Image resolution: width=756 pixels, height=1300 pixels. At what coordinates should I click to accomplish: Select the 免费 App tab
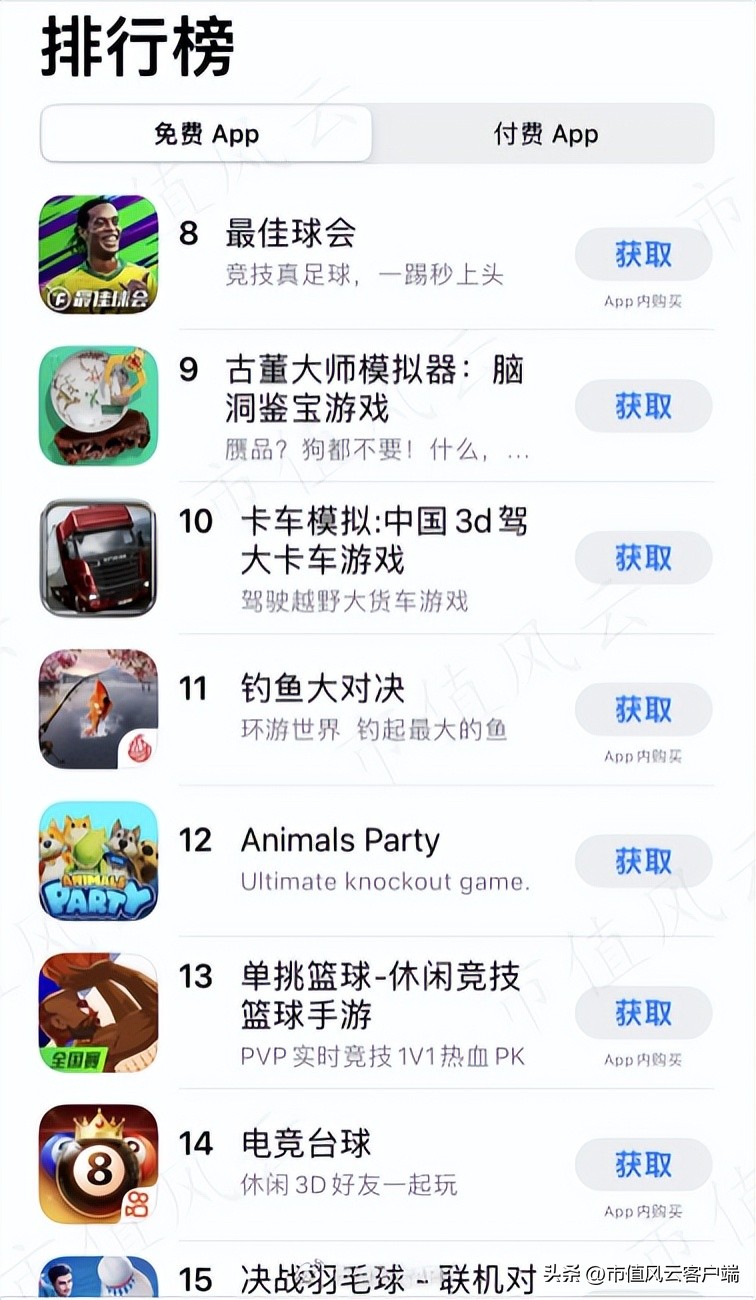coord(206,134)
